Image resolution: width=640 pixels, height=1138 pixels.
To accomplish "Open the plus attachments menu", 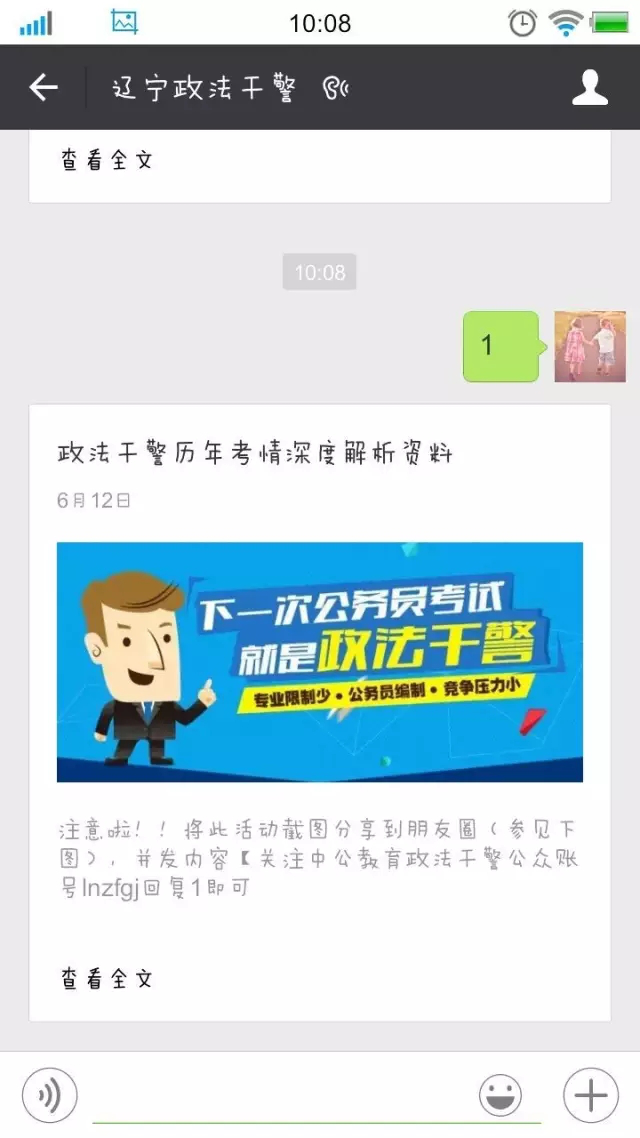I will pyautogui.click(x=590, y=1096).
